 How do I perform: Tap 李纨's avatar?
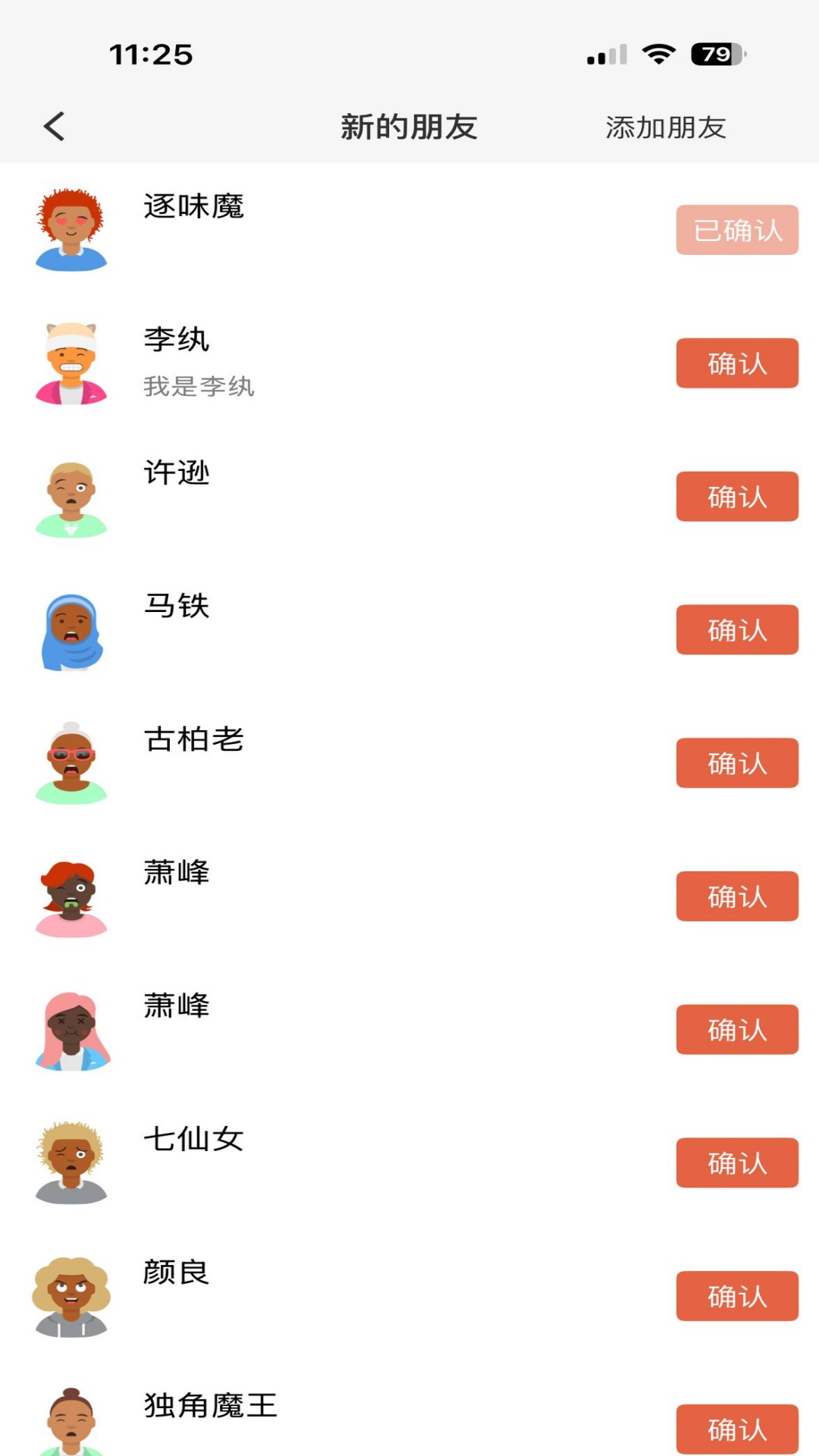[71, 362]
